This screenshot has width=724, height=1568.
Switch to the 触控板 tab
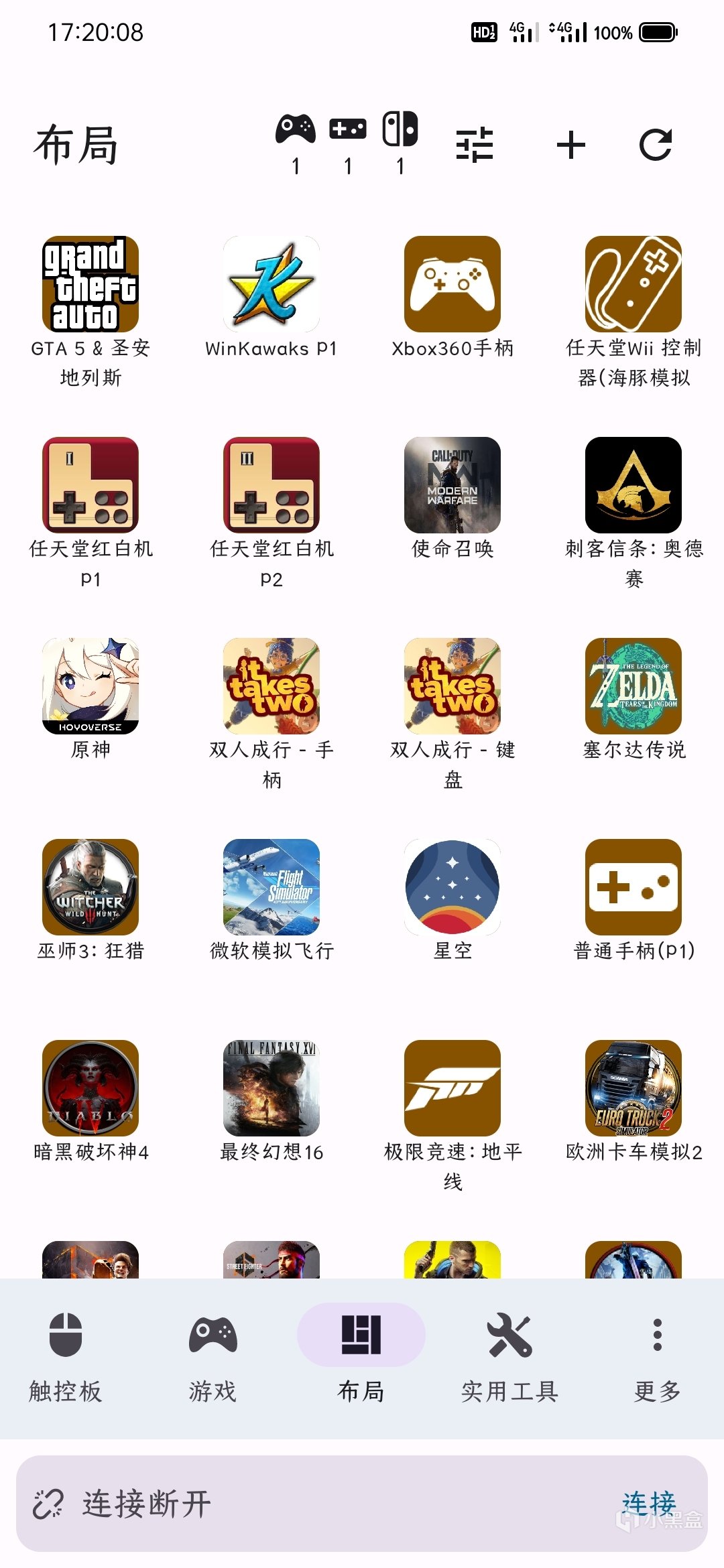tap(66, 1358)
